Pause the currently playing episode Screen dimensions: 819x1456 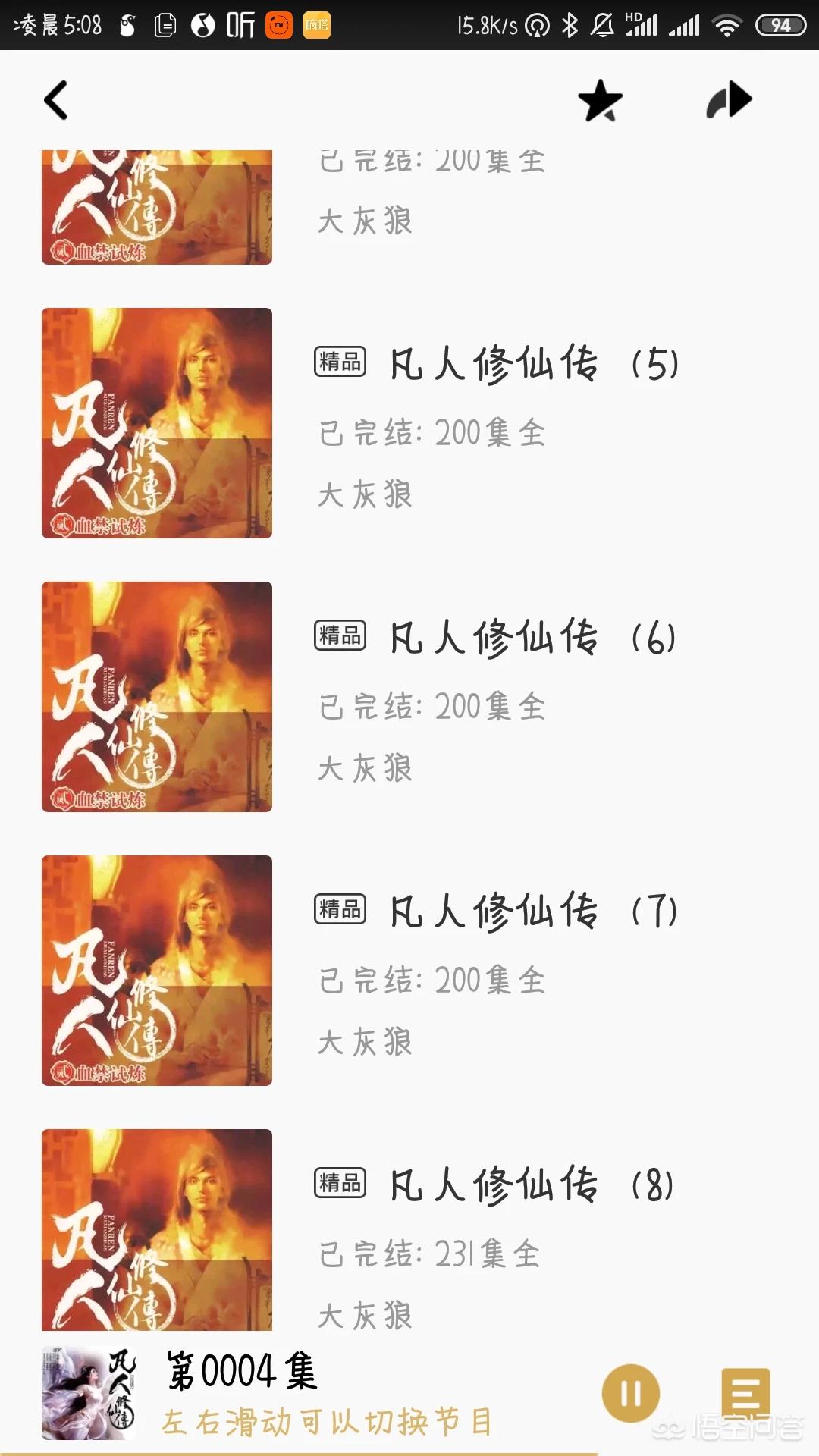(631, 1393)
